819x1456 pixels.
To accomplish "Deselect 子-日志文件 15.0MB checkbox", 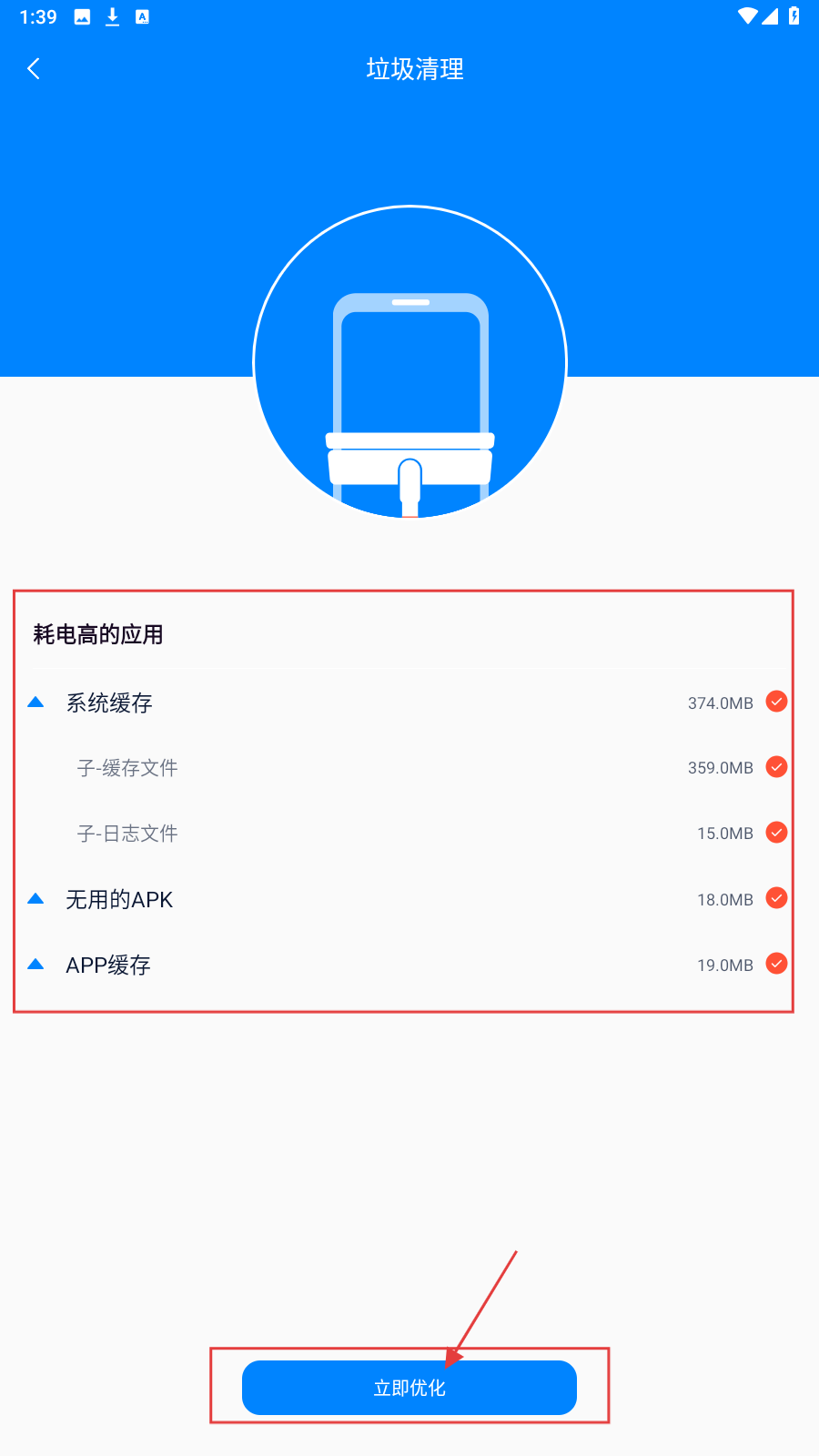I will tap(776, 833).
